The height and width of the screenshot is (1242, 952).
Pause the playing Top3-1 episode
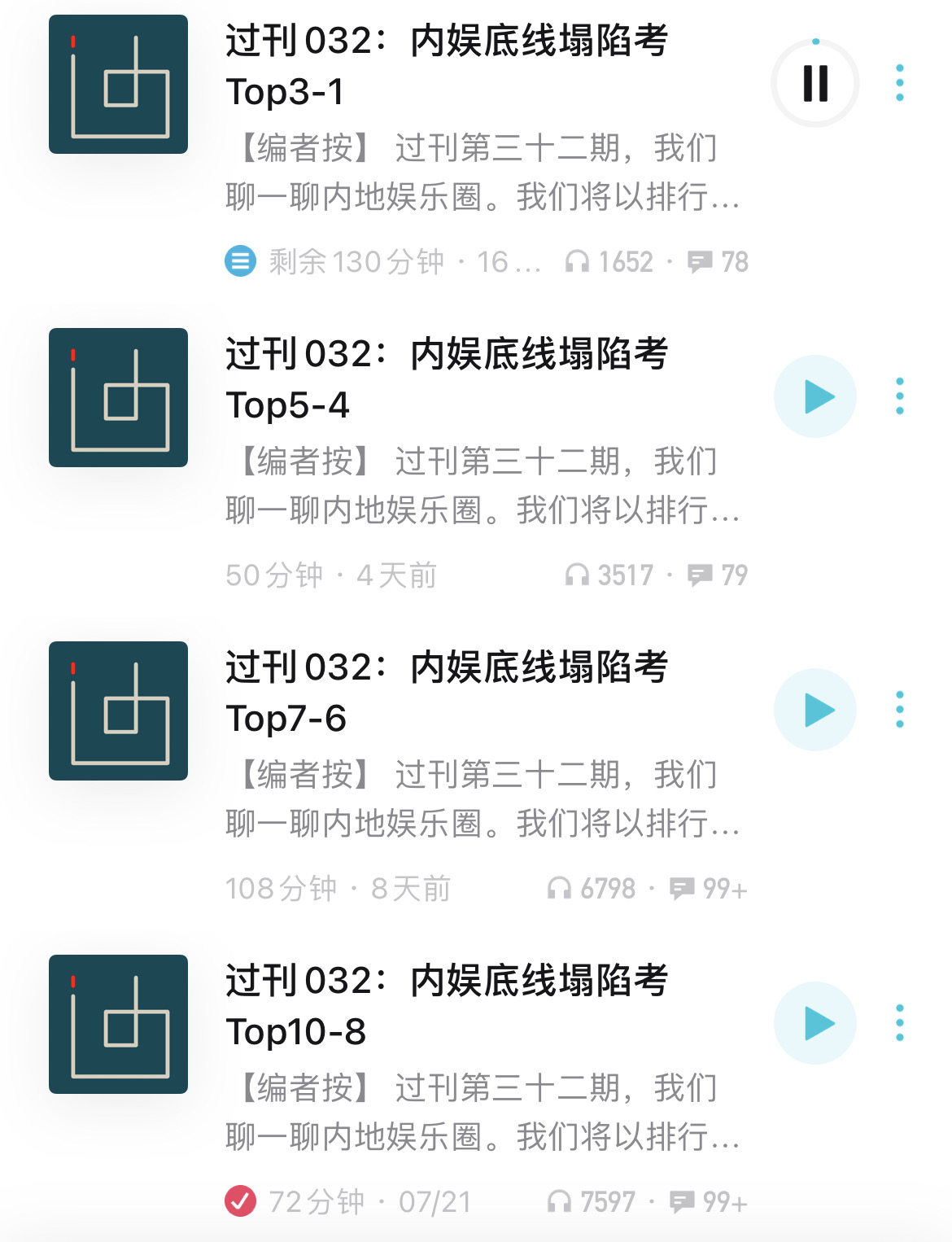click(815, 83)
